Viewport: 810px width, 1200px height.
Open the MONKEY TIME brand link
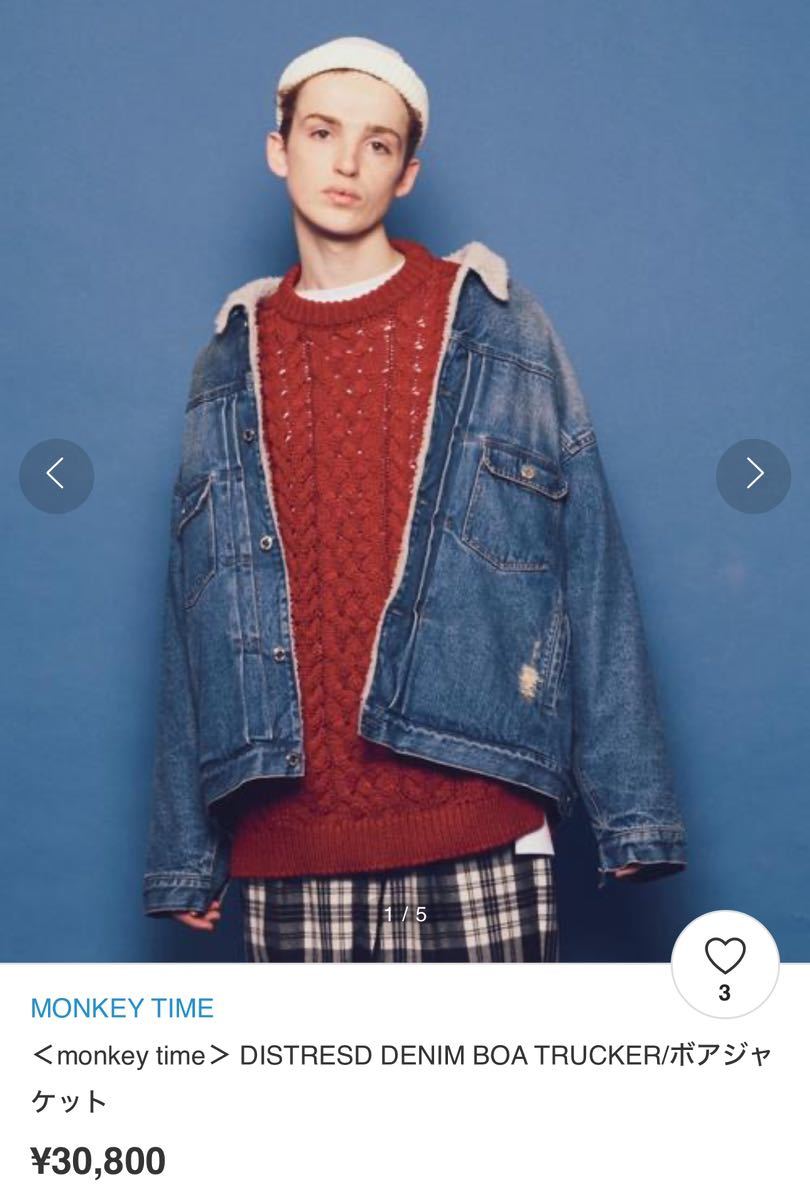(122, 1008)
